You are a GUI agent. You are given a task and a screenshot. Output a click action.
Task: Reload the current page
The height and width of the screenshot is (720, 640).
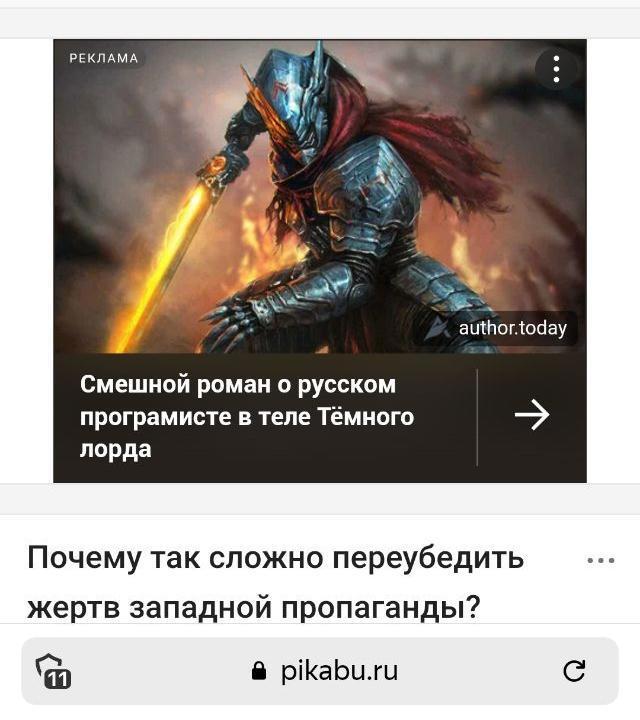coord(574,671)
